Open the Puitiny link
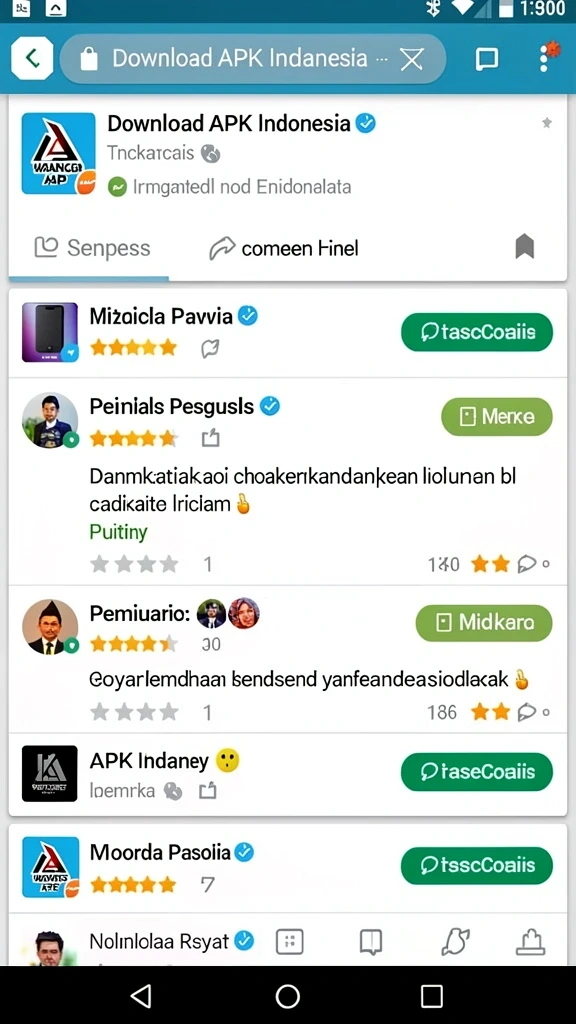576x1024 pixels. [x=118, y=532]
